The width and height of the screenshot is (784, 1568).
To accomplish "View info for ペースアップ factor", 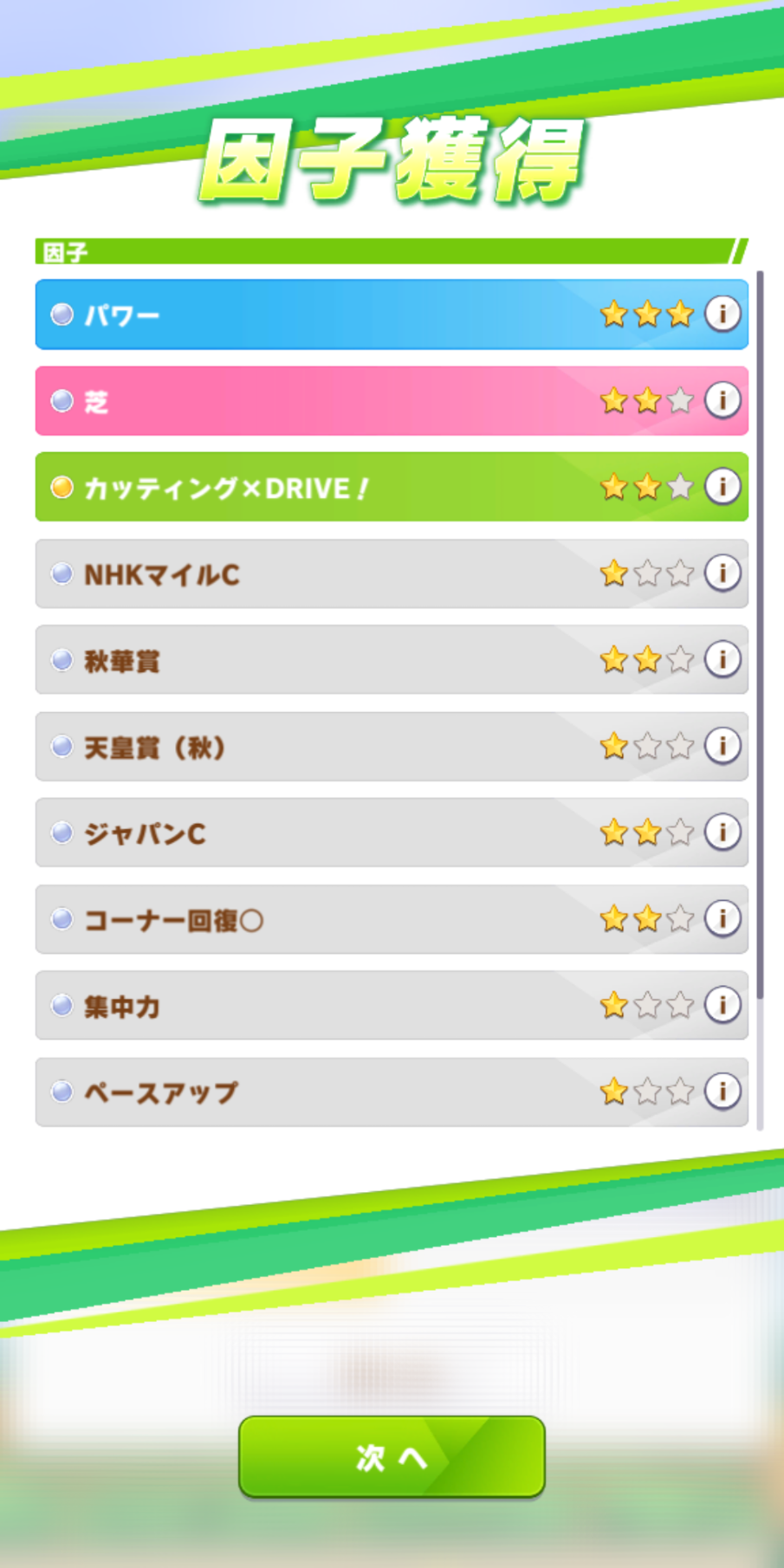I will [722, 1091].
